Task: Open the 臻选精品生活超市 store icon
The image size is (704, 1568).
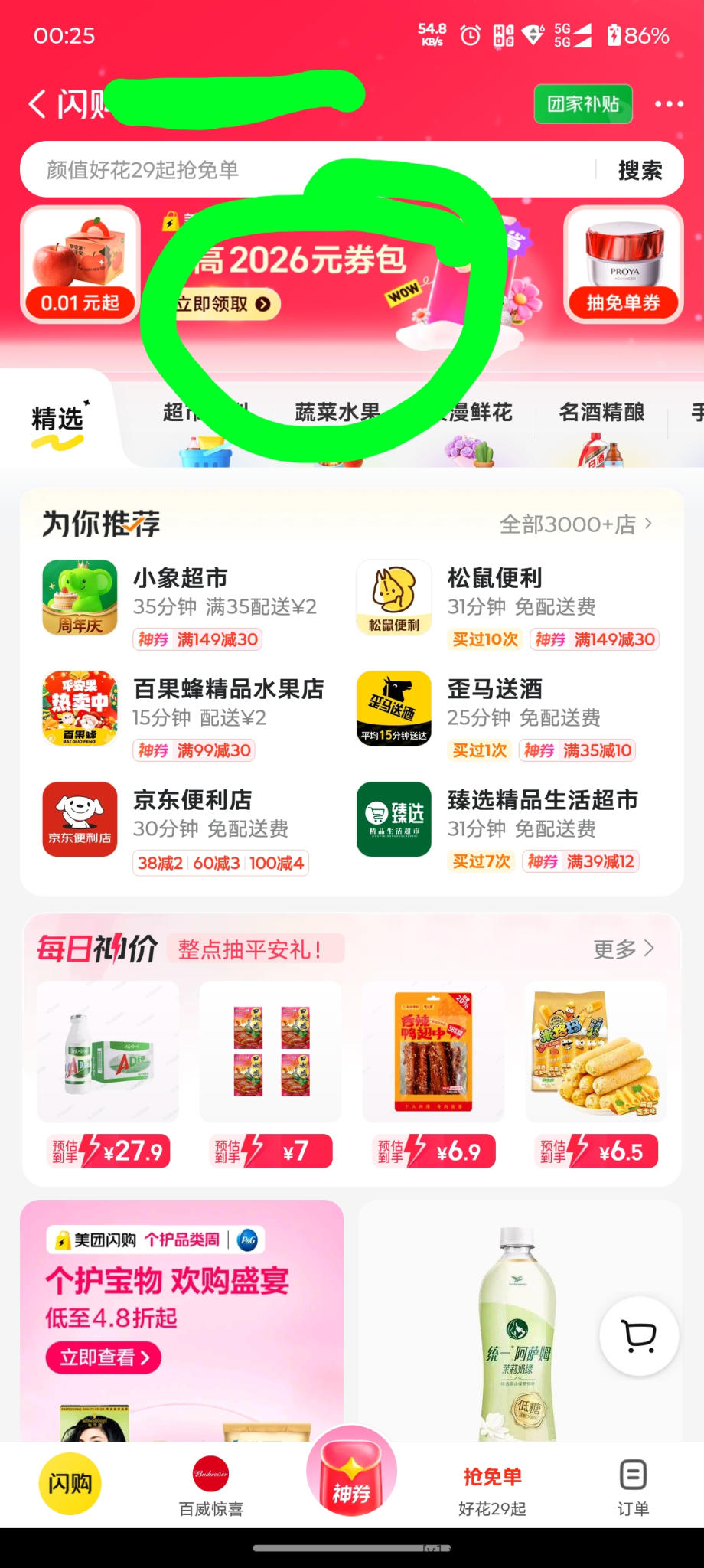Action: (393, 819)
